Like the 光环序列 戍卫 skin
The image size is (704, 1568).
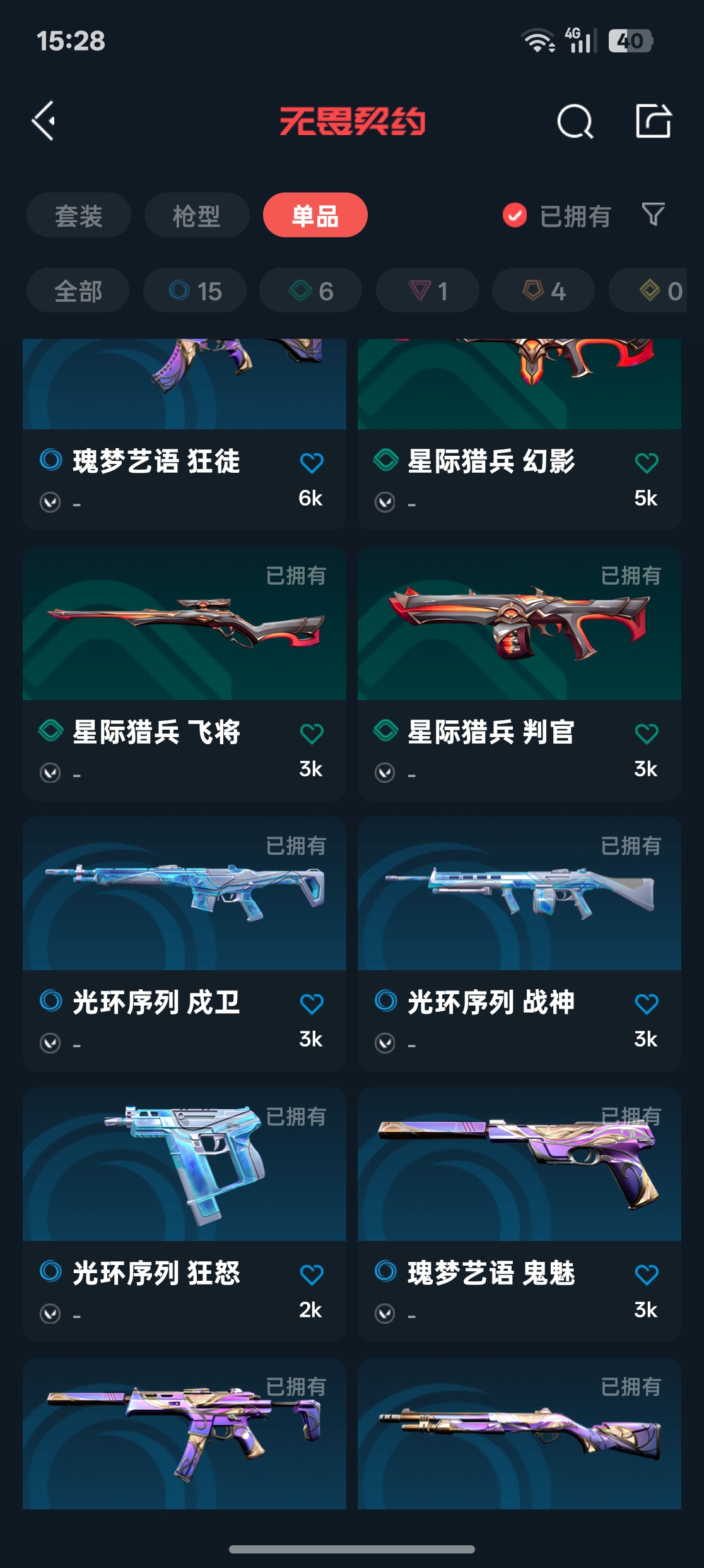(x=312, y=1004)
